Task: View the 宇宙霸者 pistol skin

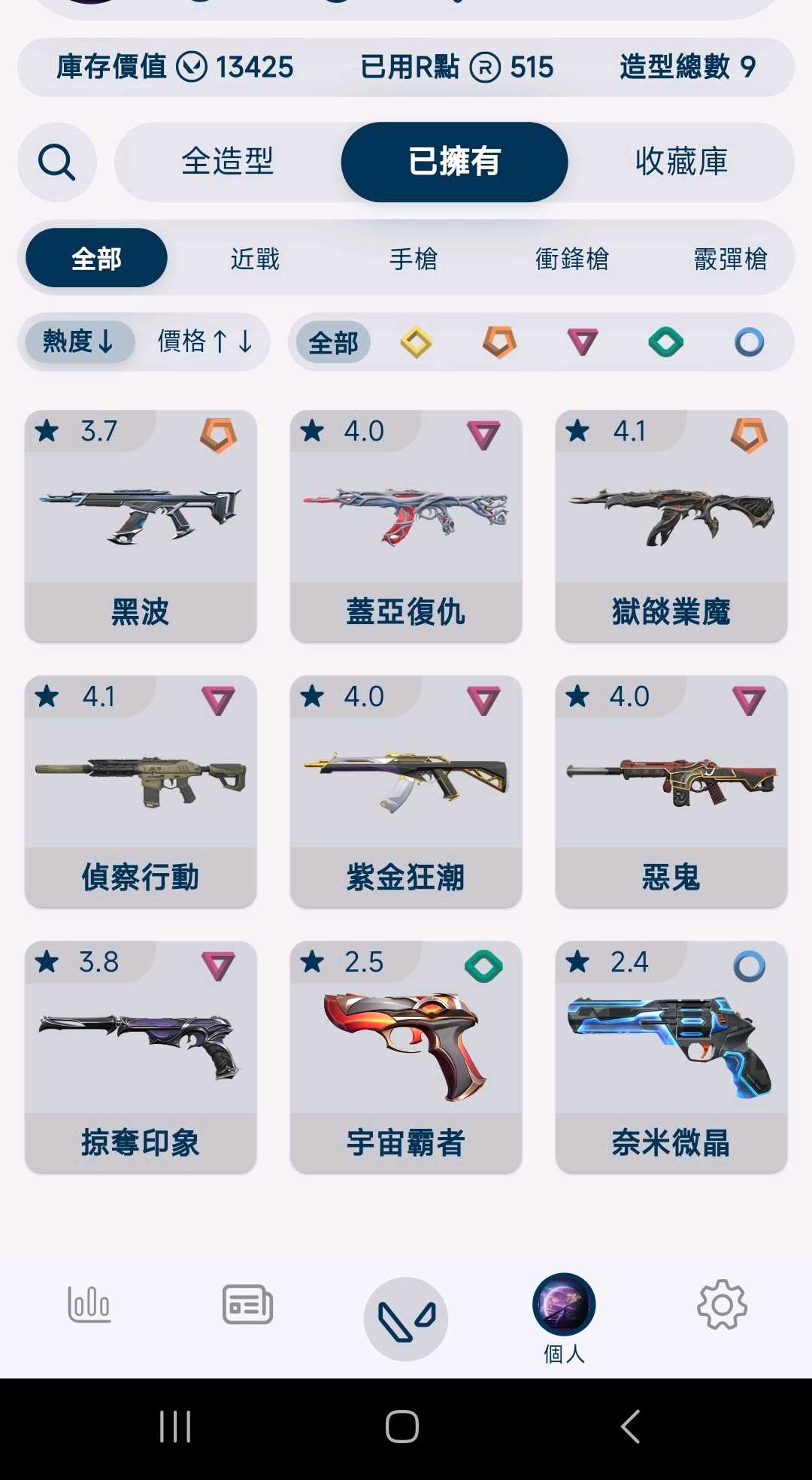Action: pyautogui.click(x=406, y=1057)
